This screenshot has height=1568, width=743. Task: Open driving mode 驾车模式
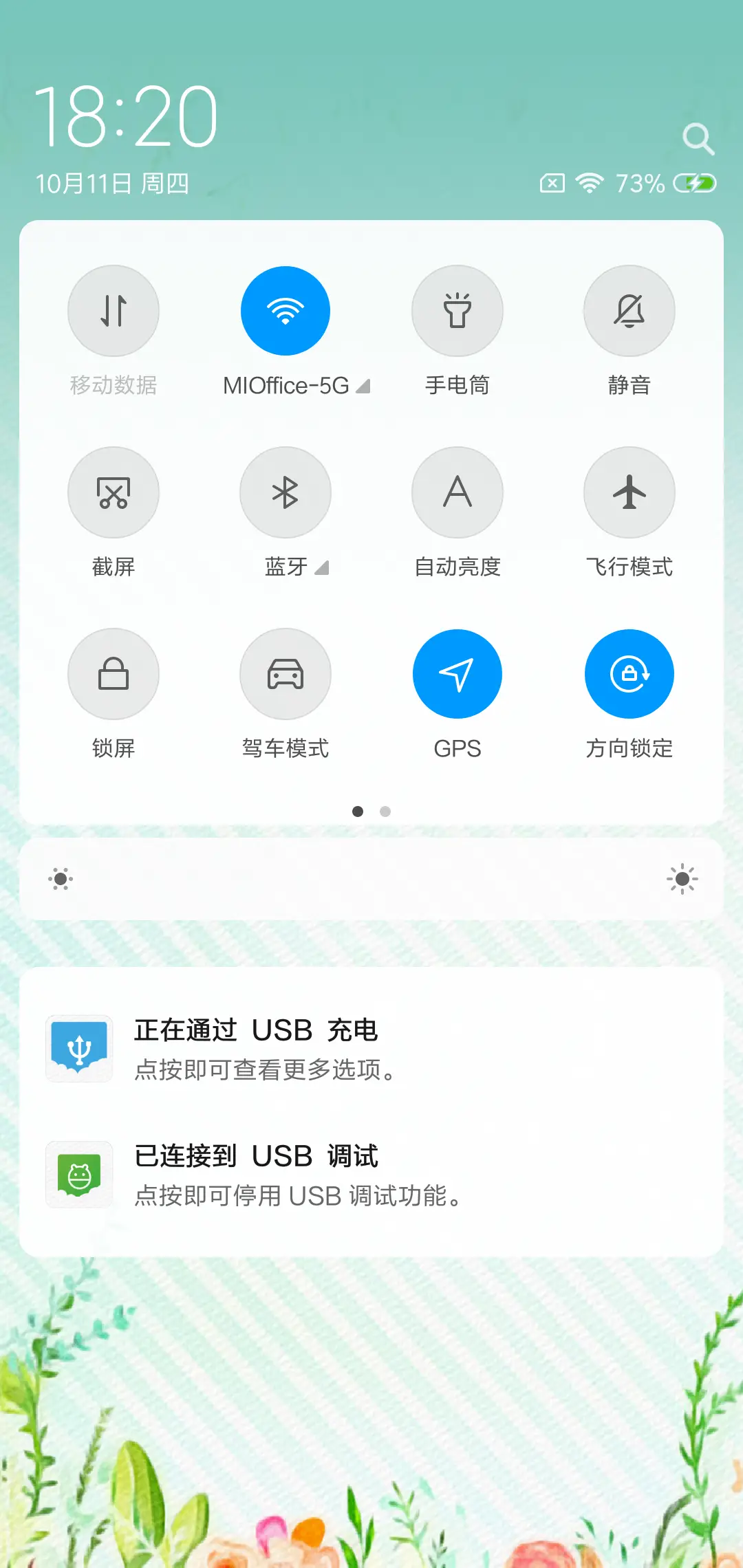(286, 674)
